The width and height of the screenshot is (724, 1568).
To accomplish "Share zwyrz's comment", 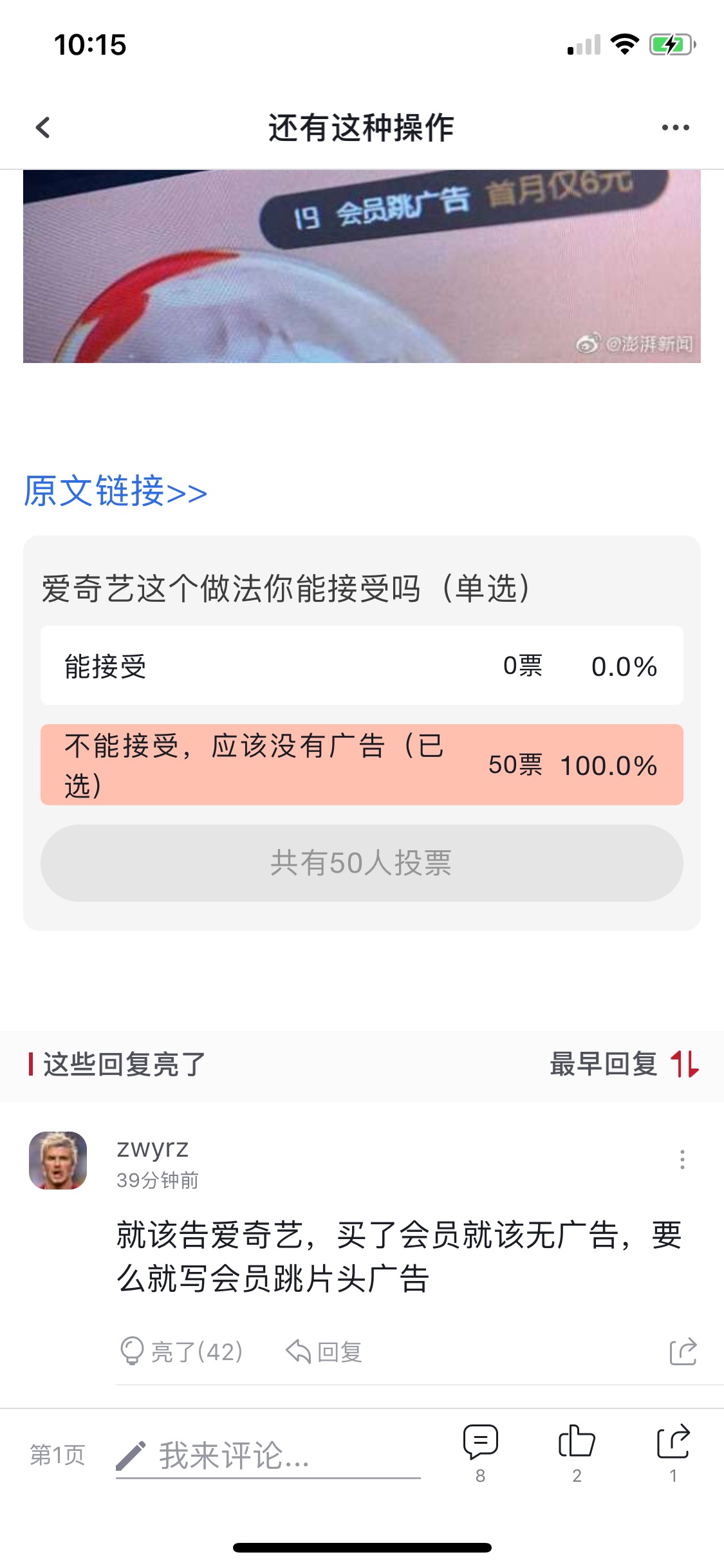I will pyautogui.click(x=683, y=1351).
